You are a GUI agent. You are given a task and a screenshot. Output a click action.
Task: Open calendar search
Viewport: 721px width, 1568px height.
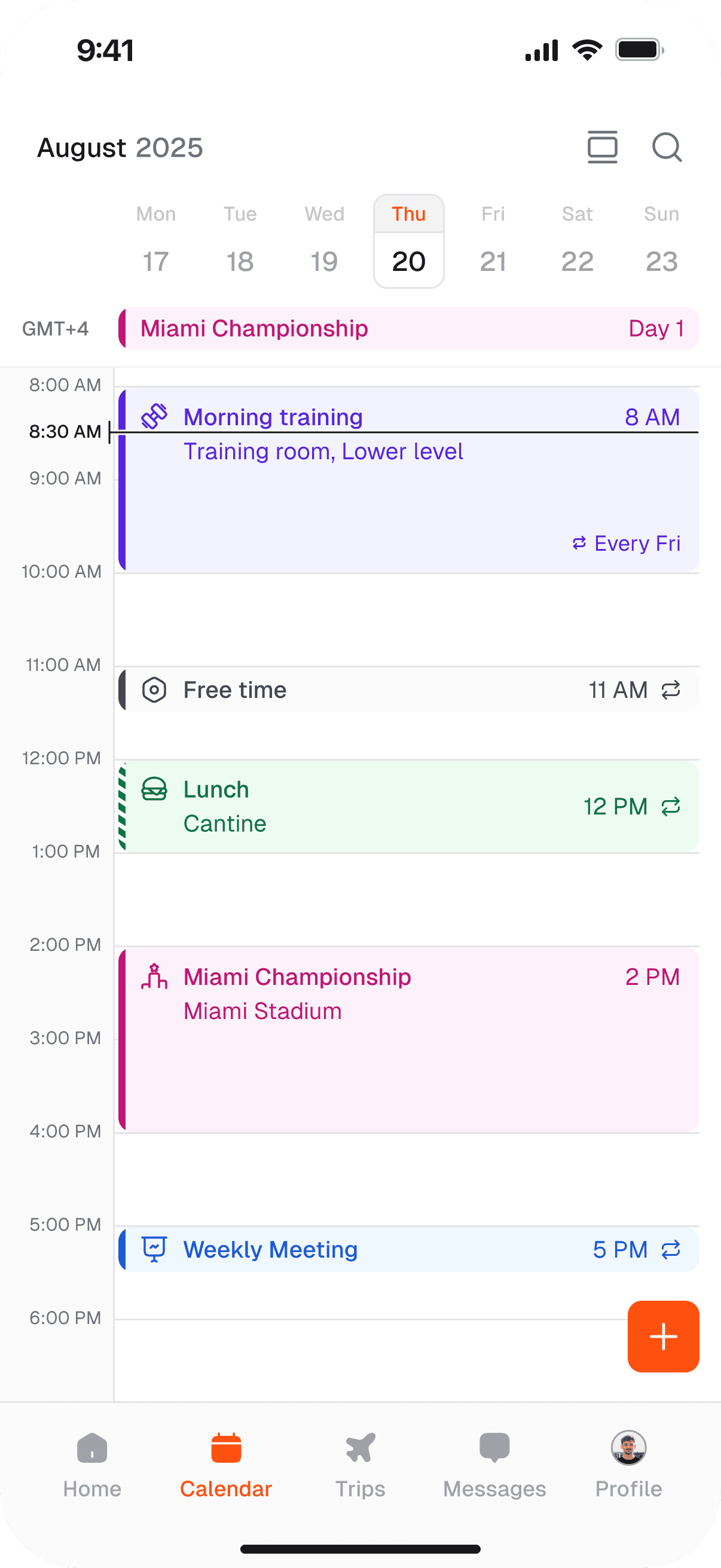tap(667, 147)
